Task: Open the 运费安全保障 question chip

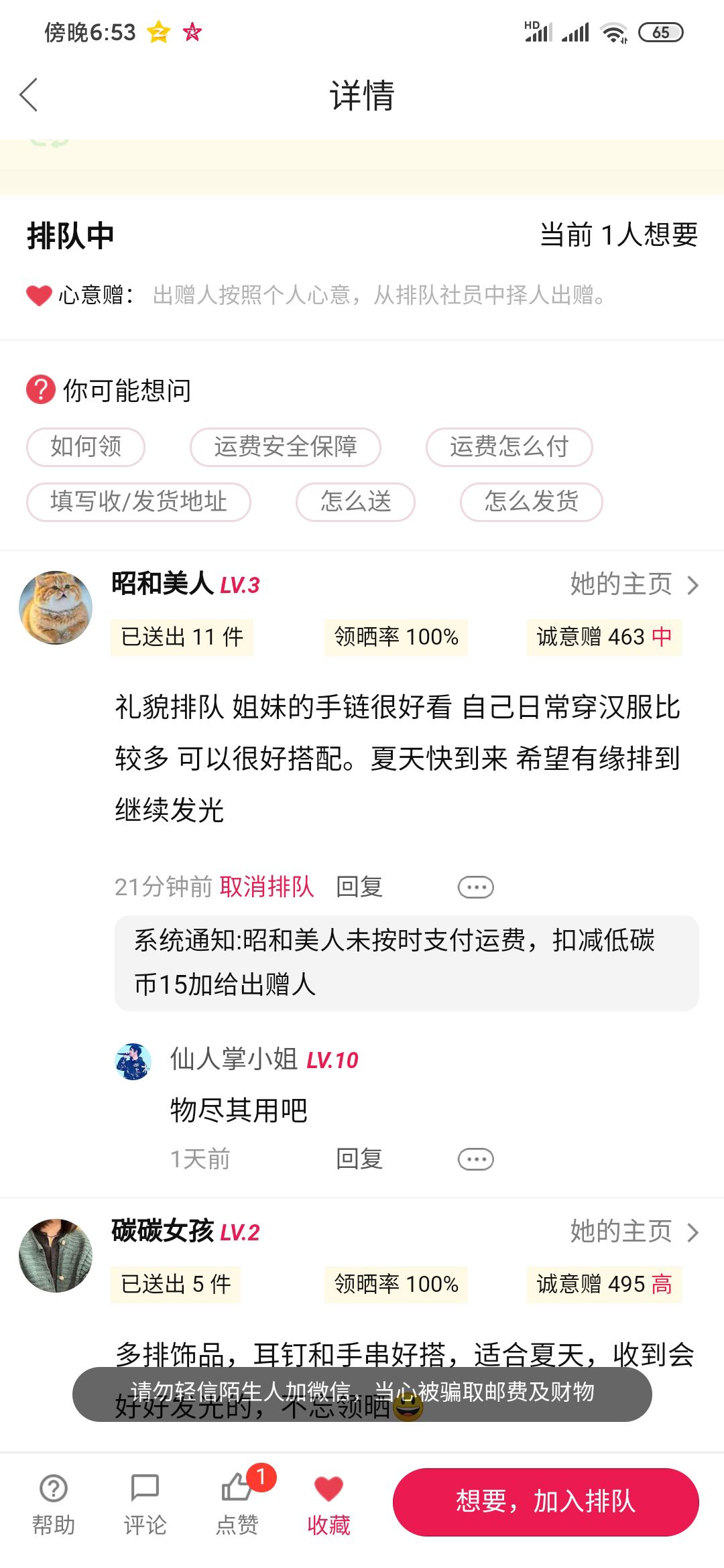Action: click(286, 447)
